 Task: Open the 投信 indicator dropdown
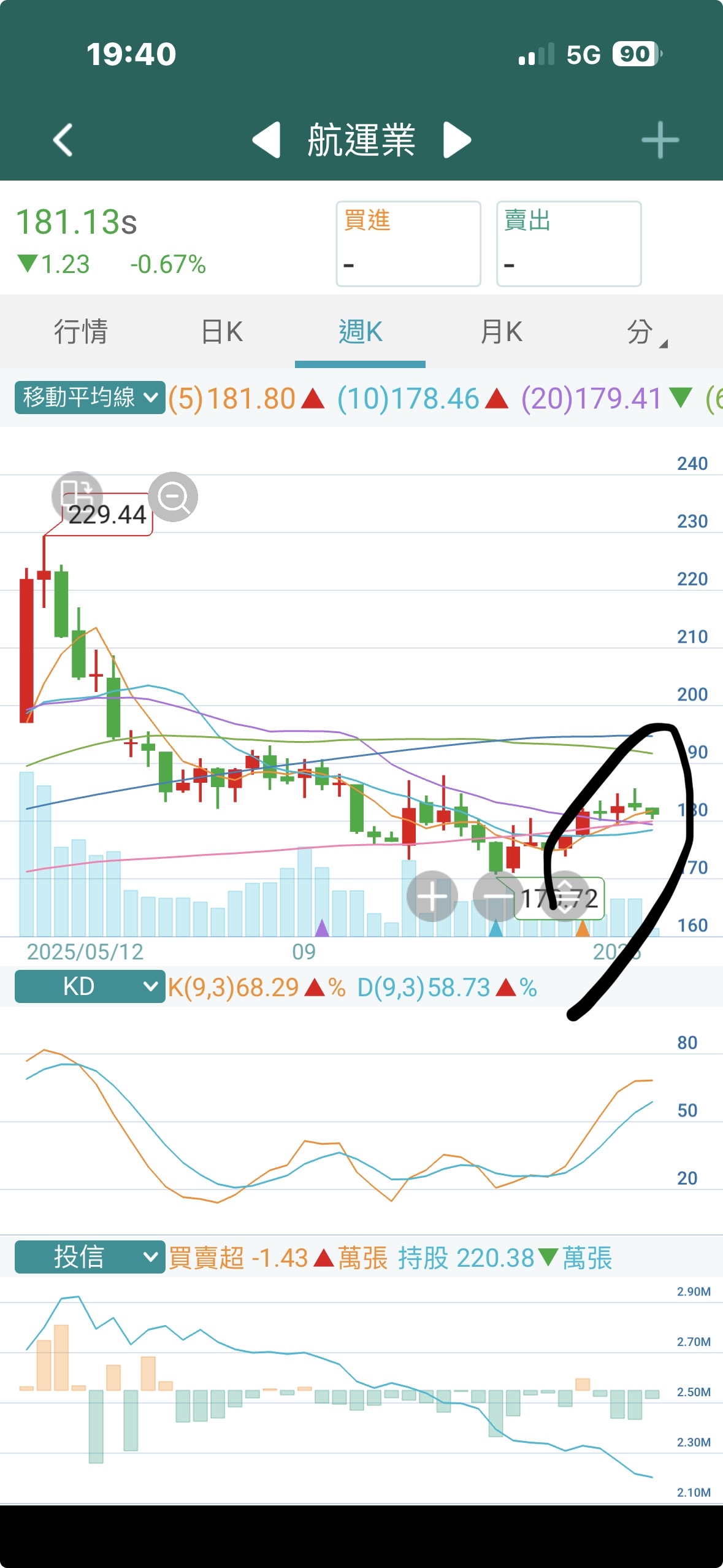pyautogui.click(x=90, y=1257)
